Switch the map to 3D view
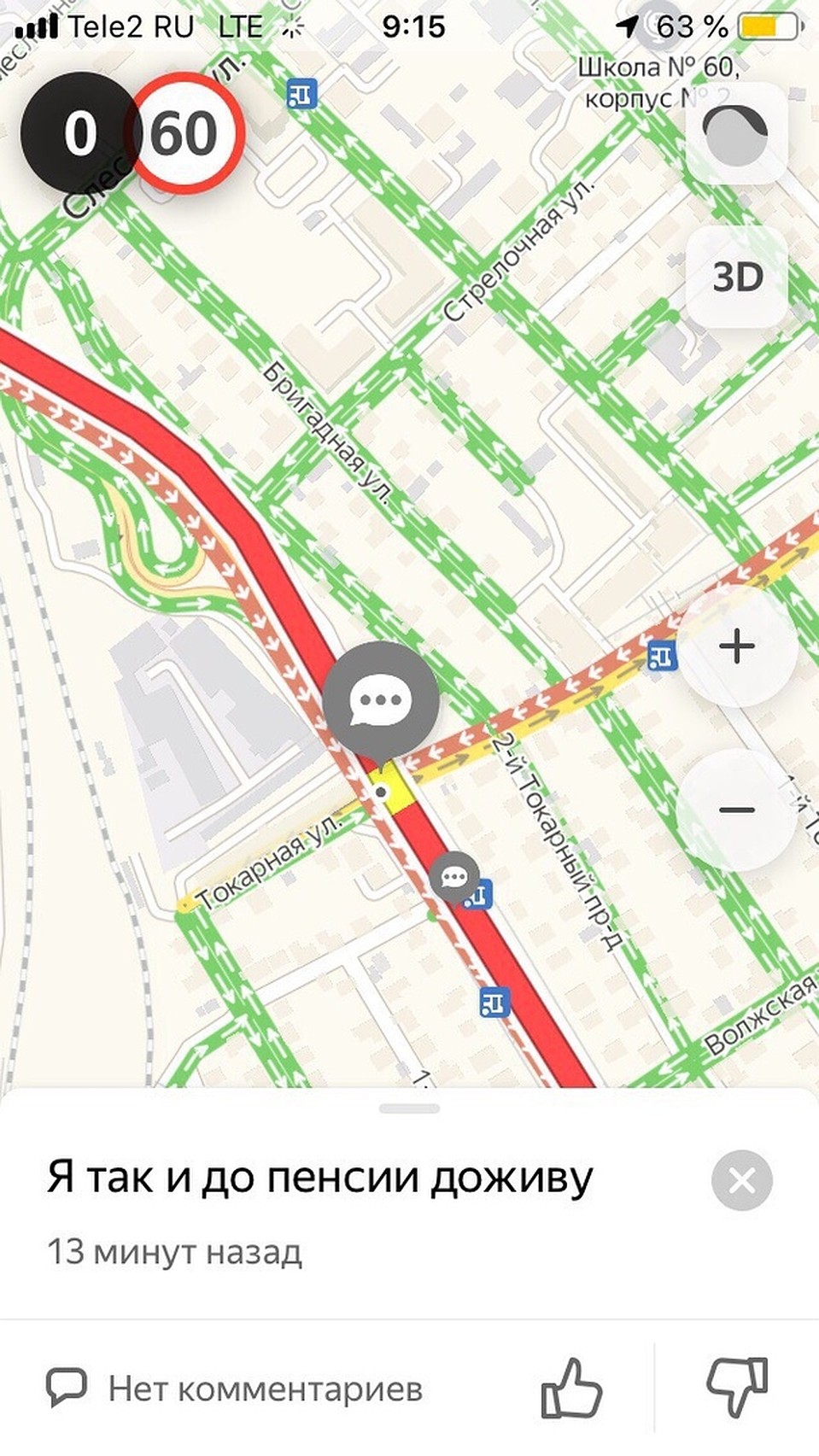819x1456 pixels. coord(737,277)
